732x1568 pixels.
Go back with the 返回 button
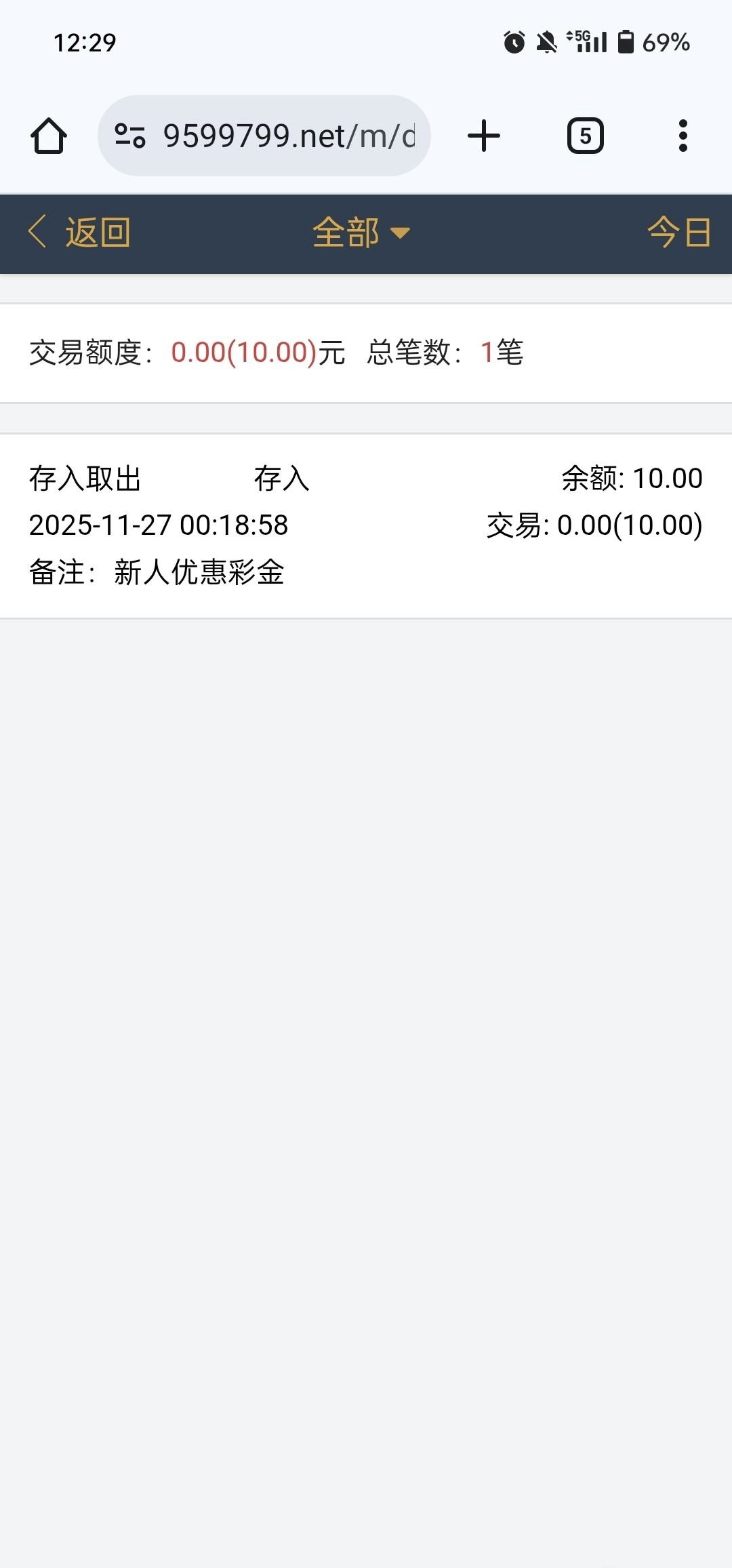click(x=79, y=233)
